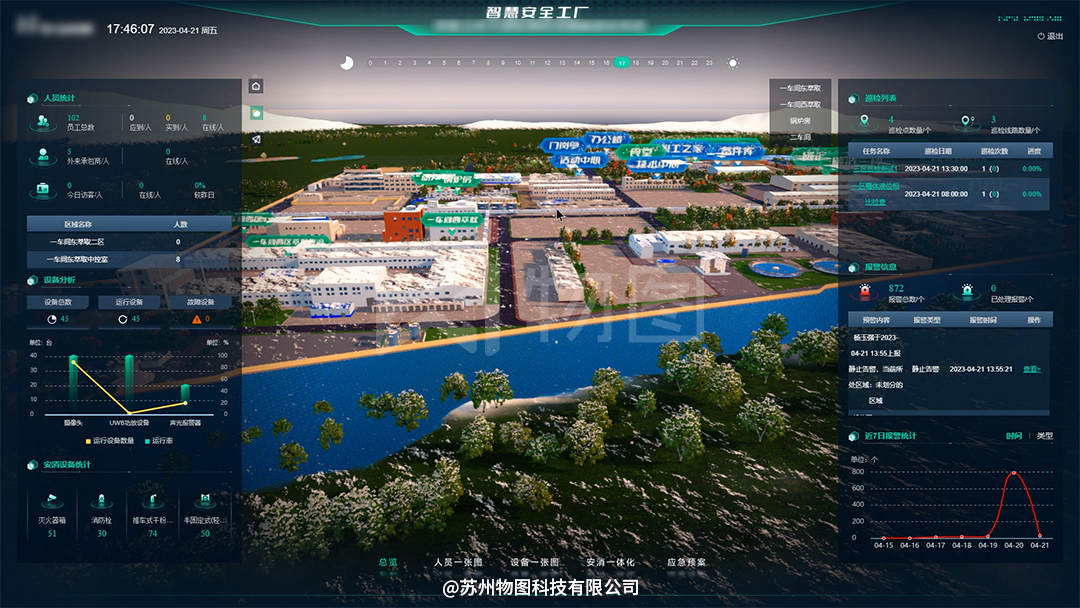Screen dimensions: 1080x608
Task: Switch 7-day alarm chart to 类型
Action: click(1044, 436)
